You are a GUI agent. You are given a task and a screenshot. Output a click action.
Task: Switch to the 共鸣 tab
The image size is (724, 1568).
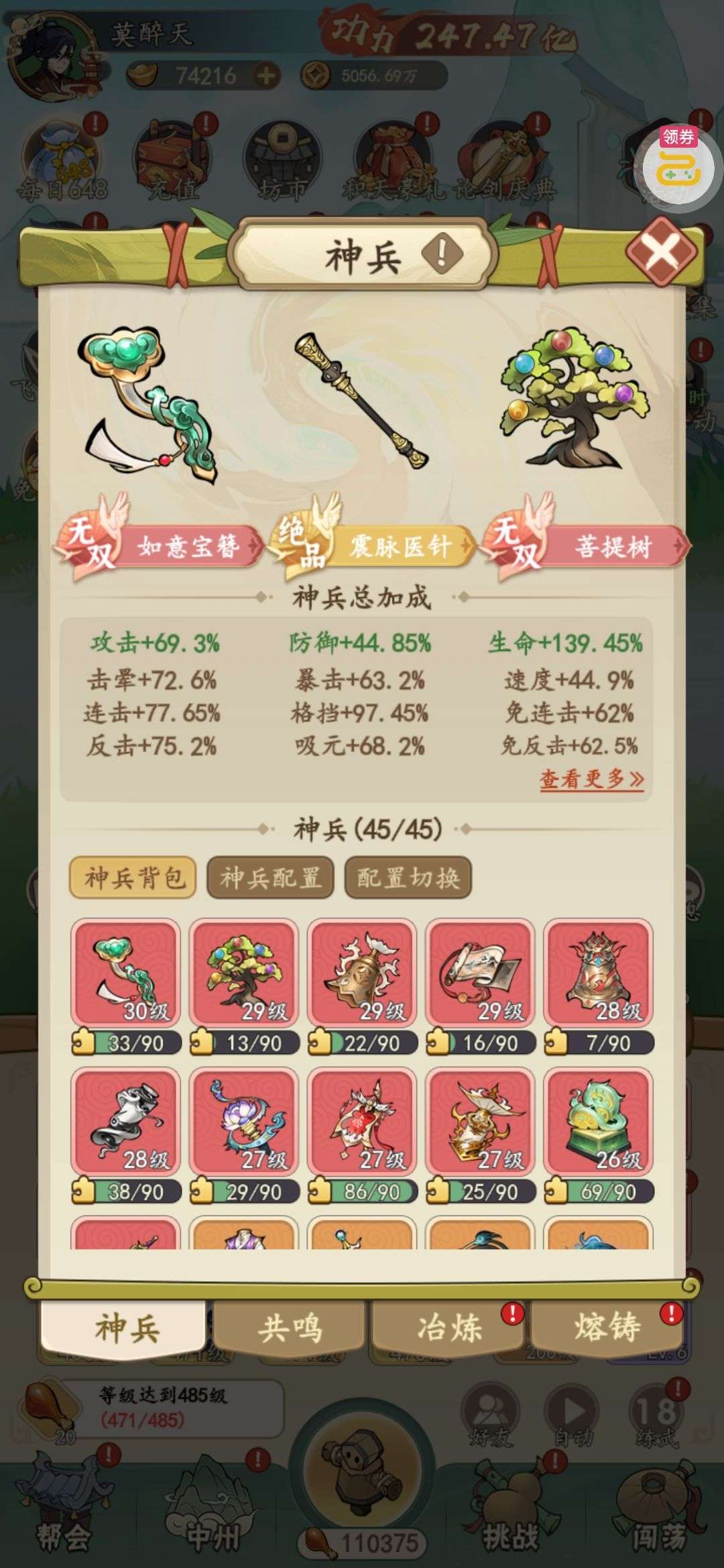pyautogui.click(x=290, y=1327)
